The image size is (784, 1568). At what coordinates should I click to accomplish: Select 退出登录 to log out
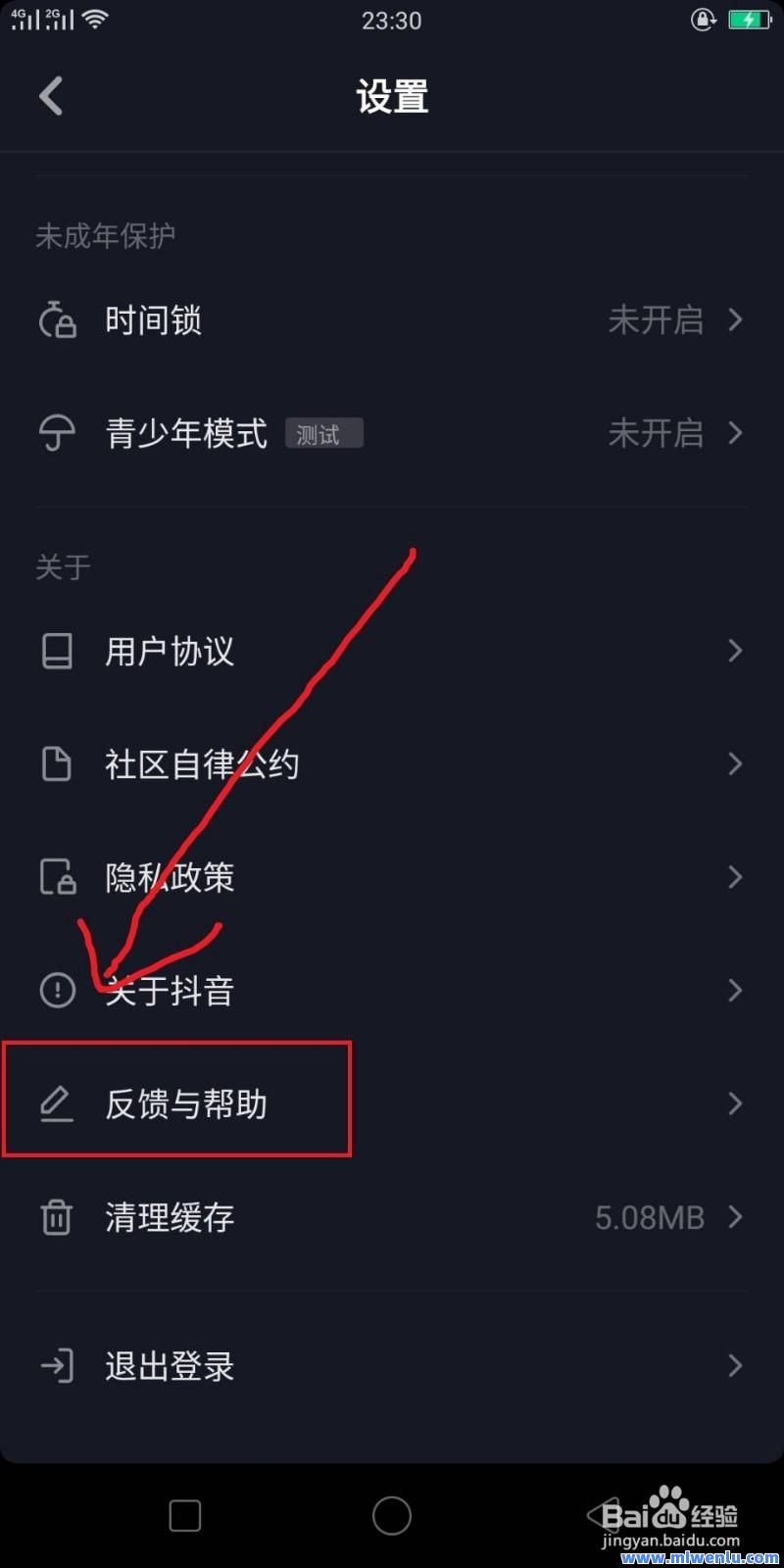(x=392, y=1366)
